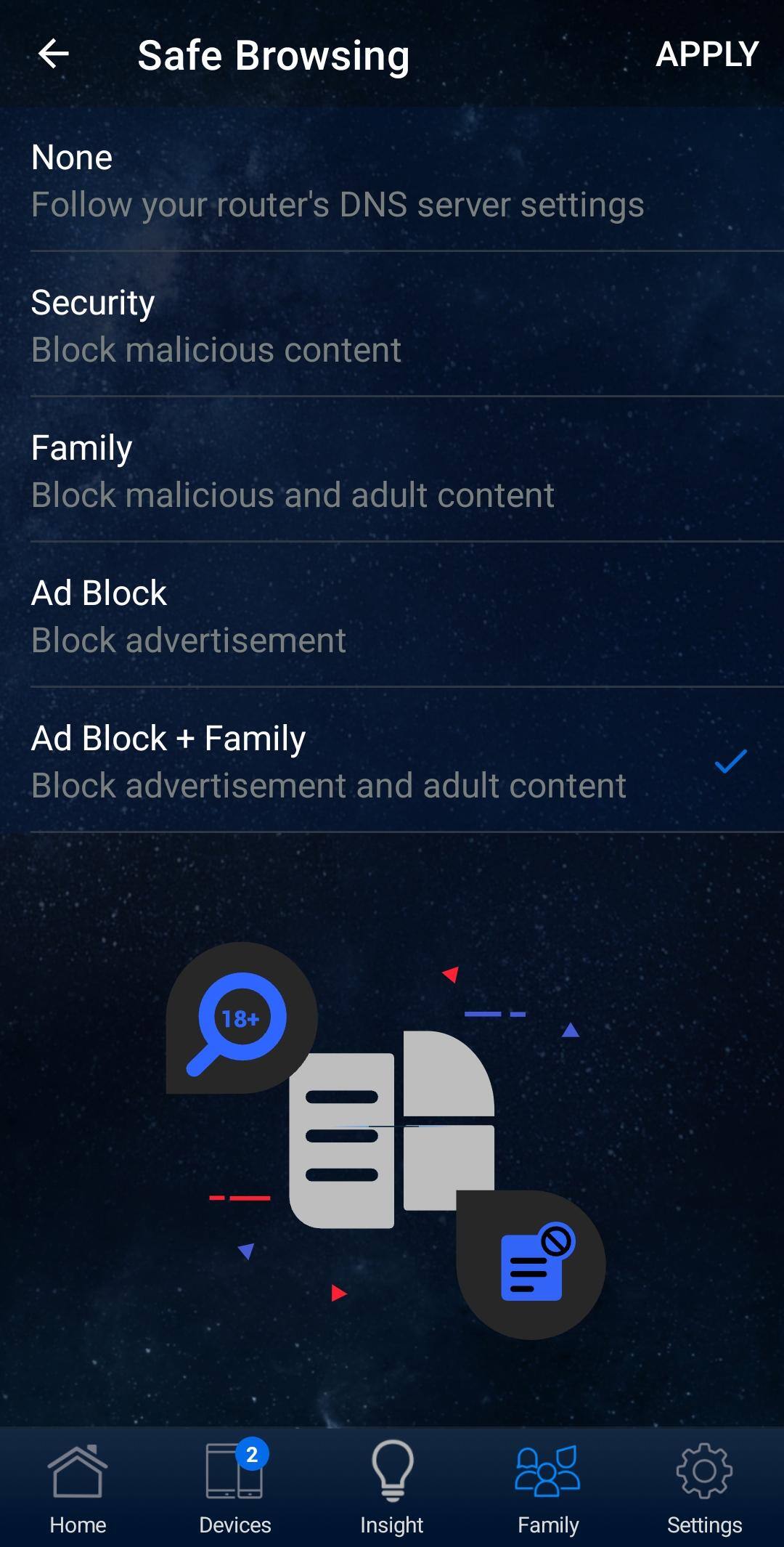Select Ad Block + Family option
The image size is (784, 1547).
(x=392, y=761)
